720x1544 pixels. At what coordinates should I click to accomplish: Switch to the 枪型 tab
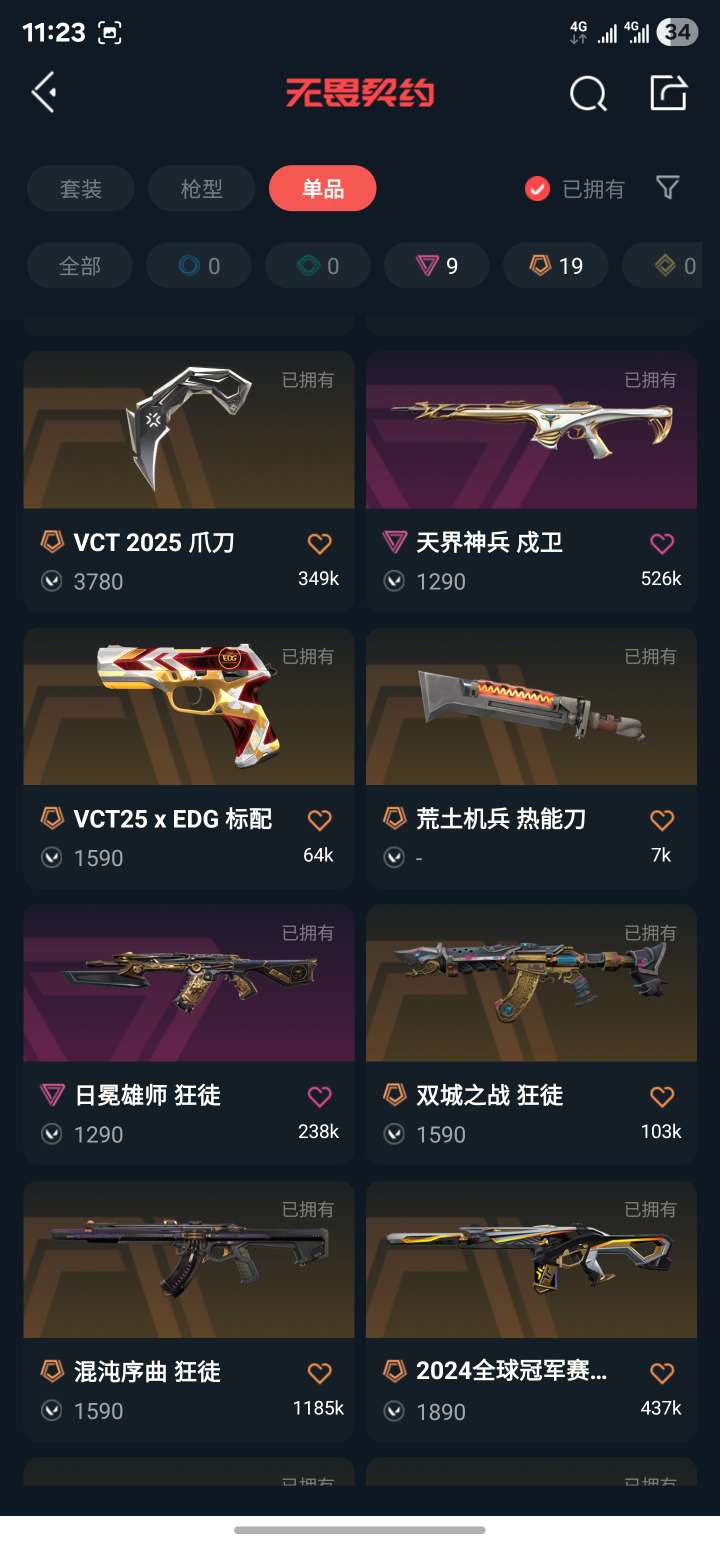201,188
